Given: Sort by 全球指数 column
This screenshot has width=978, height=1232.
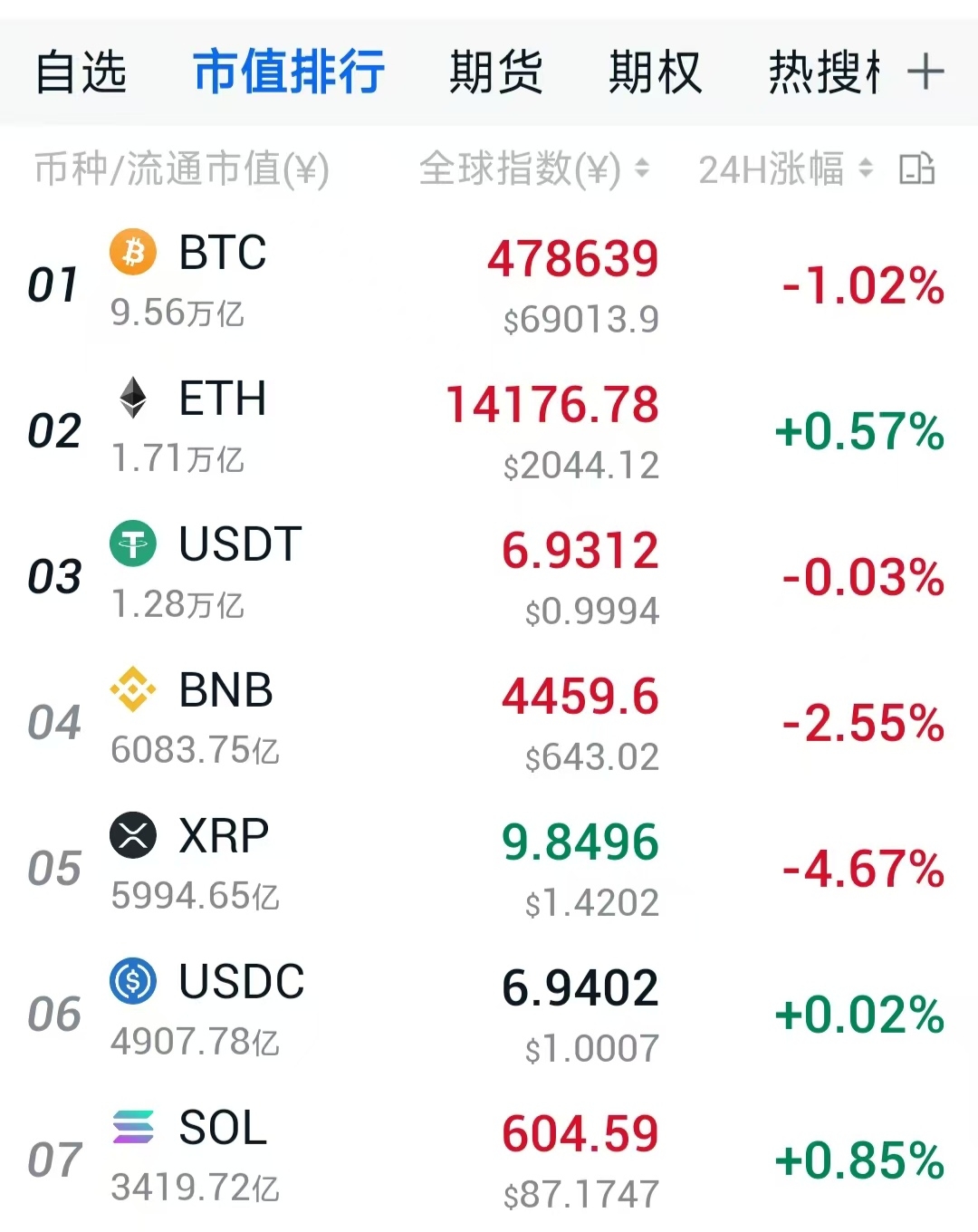Looking at the screenshot, I should point(534,169).
